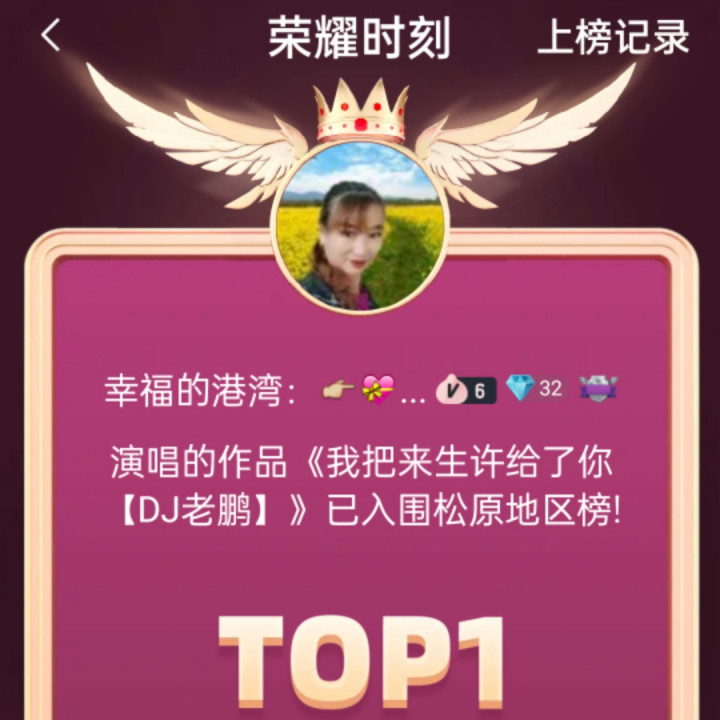
Task: Go back using the top arrow
Action: pos(50,37)
